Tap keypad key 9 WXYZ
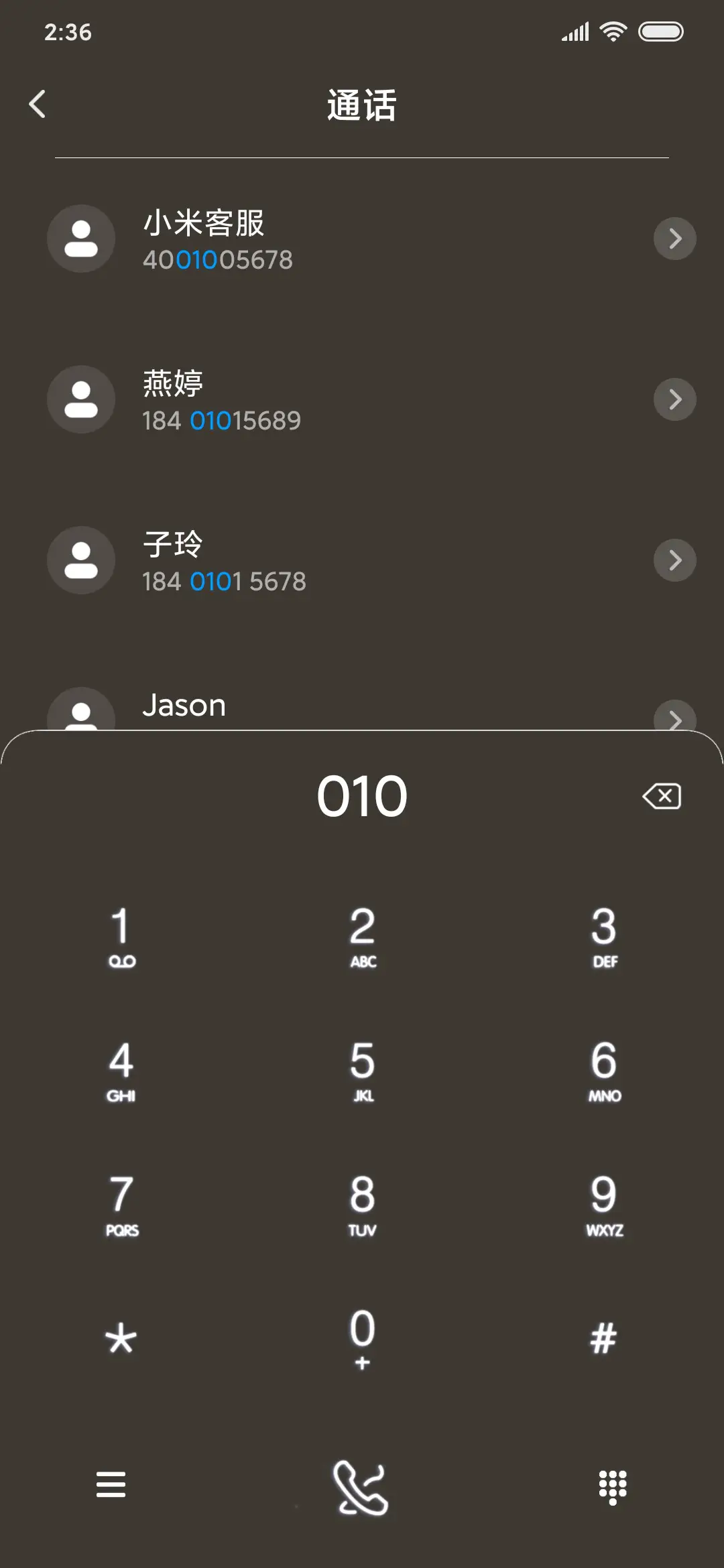 (x=603, y=1204)
